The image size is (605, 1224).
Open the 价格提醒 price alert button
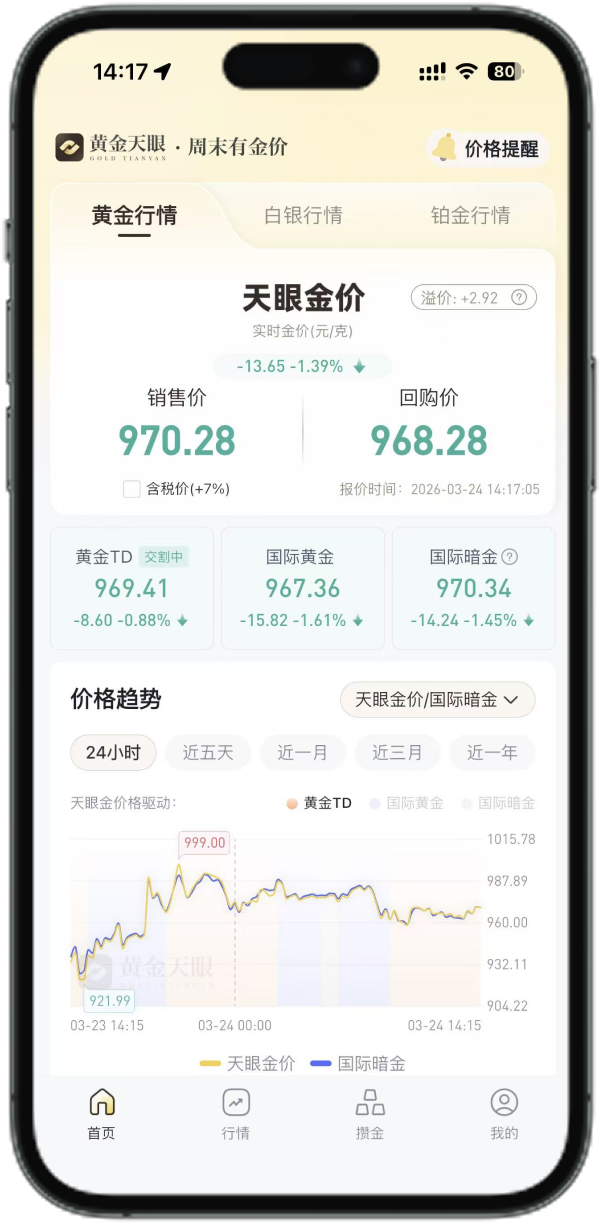pos(488,149)
